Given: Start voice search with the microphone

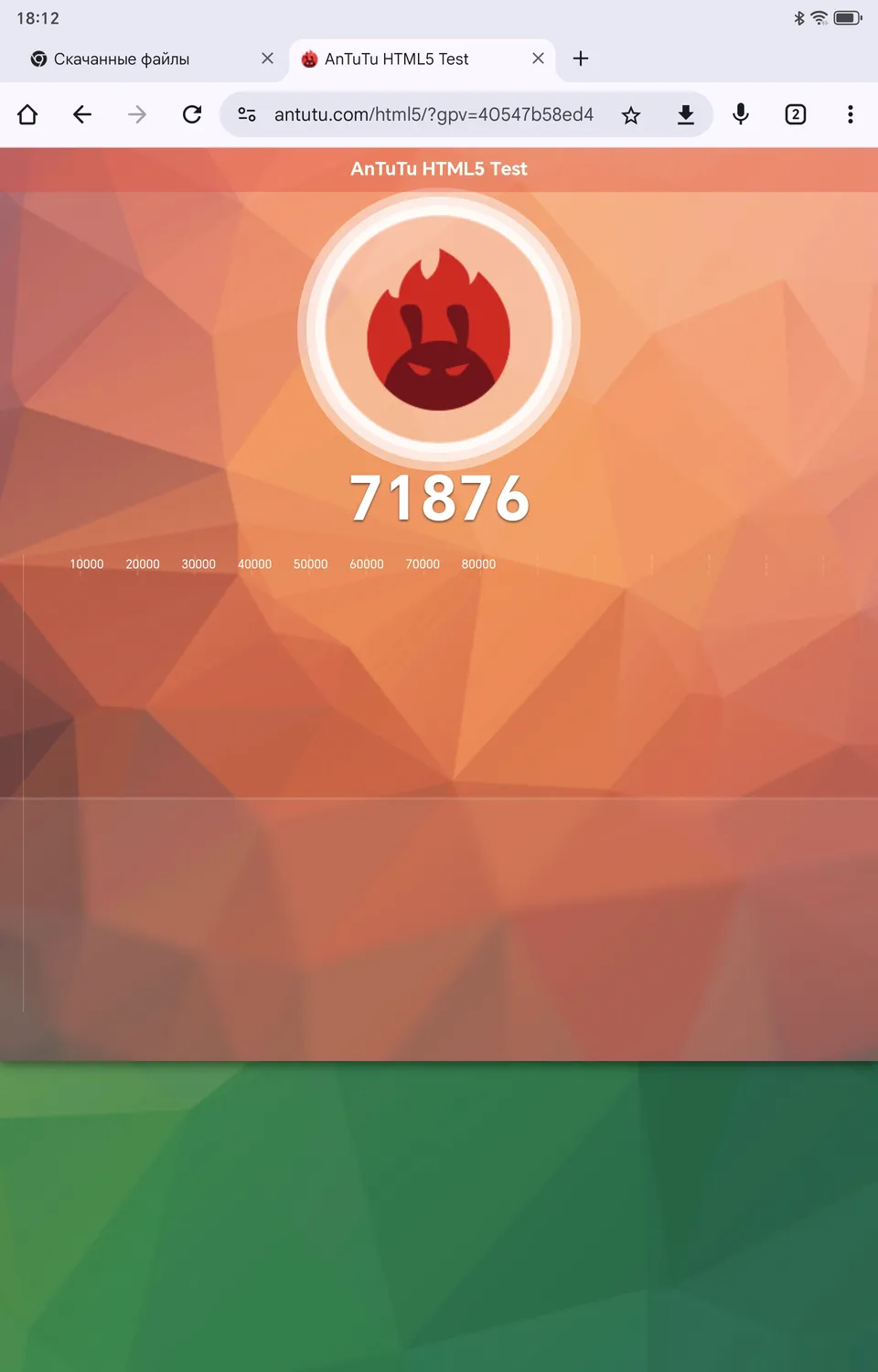Looking at the screenshot, I should coord(741,114).
